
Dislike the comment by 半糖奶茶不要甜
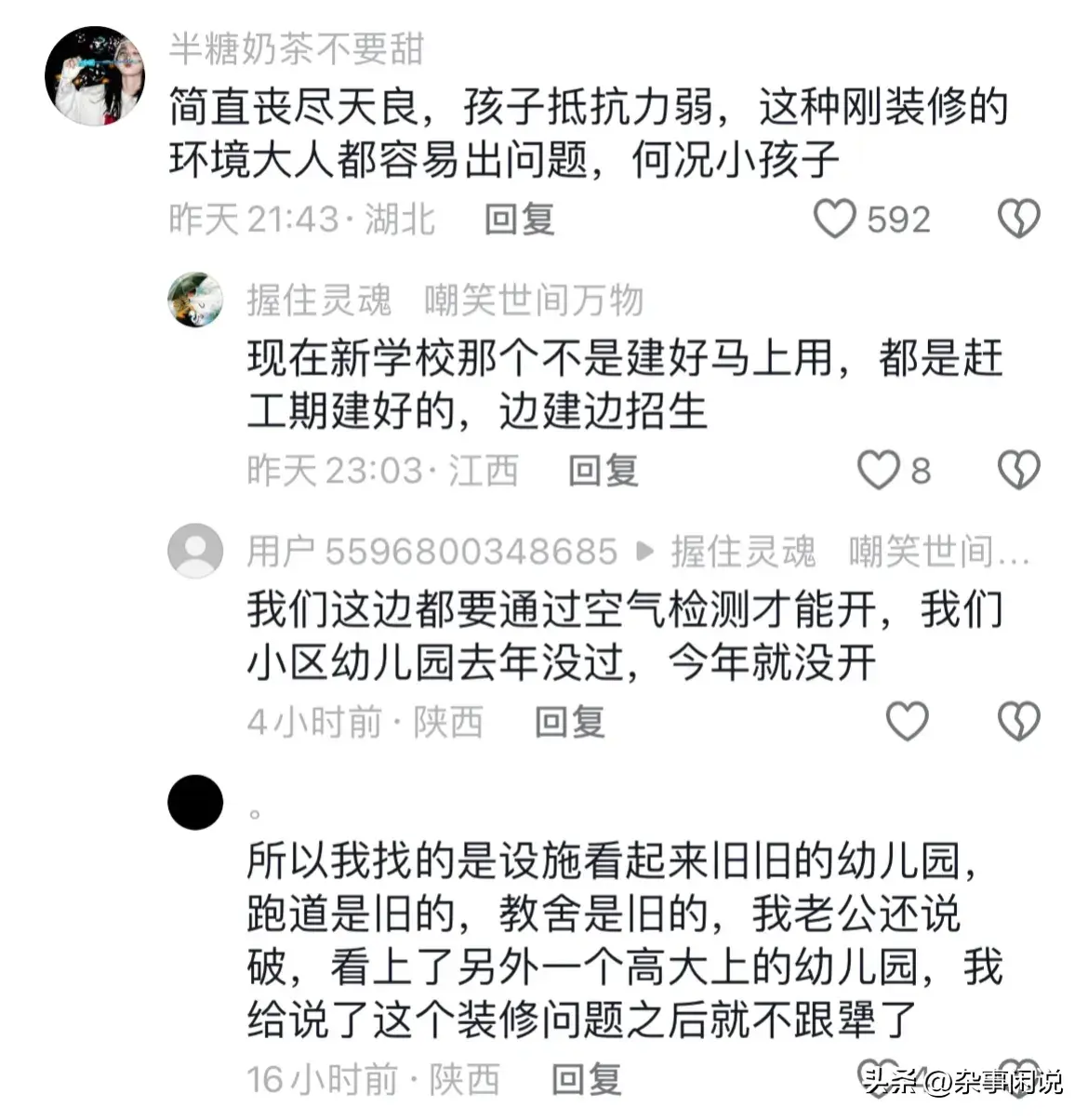pyautogui.click(x=1018, y=220)
